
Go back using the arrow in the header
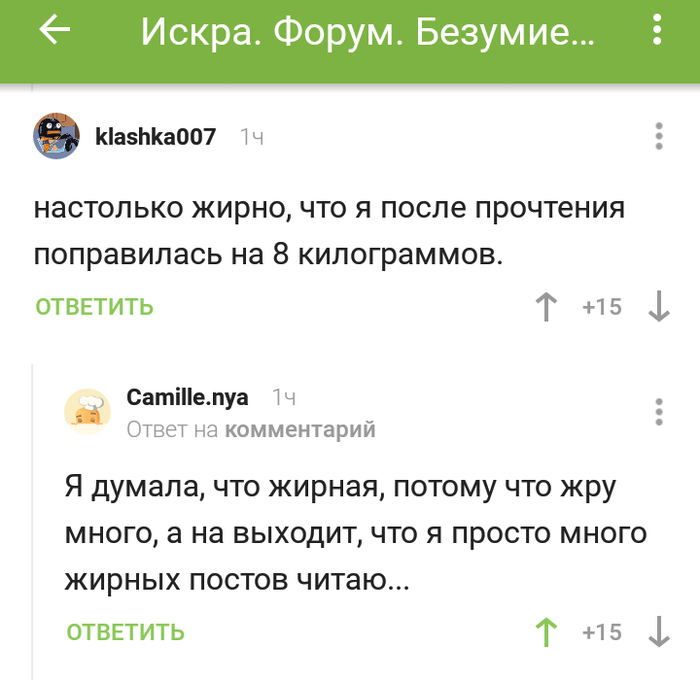[55, 32]
